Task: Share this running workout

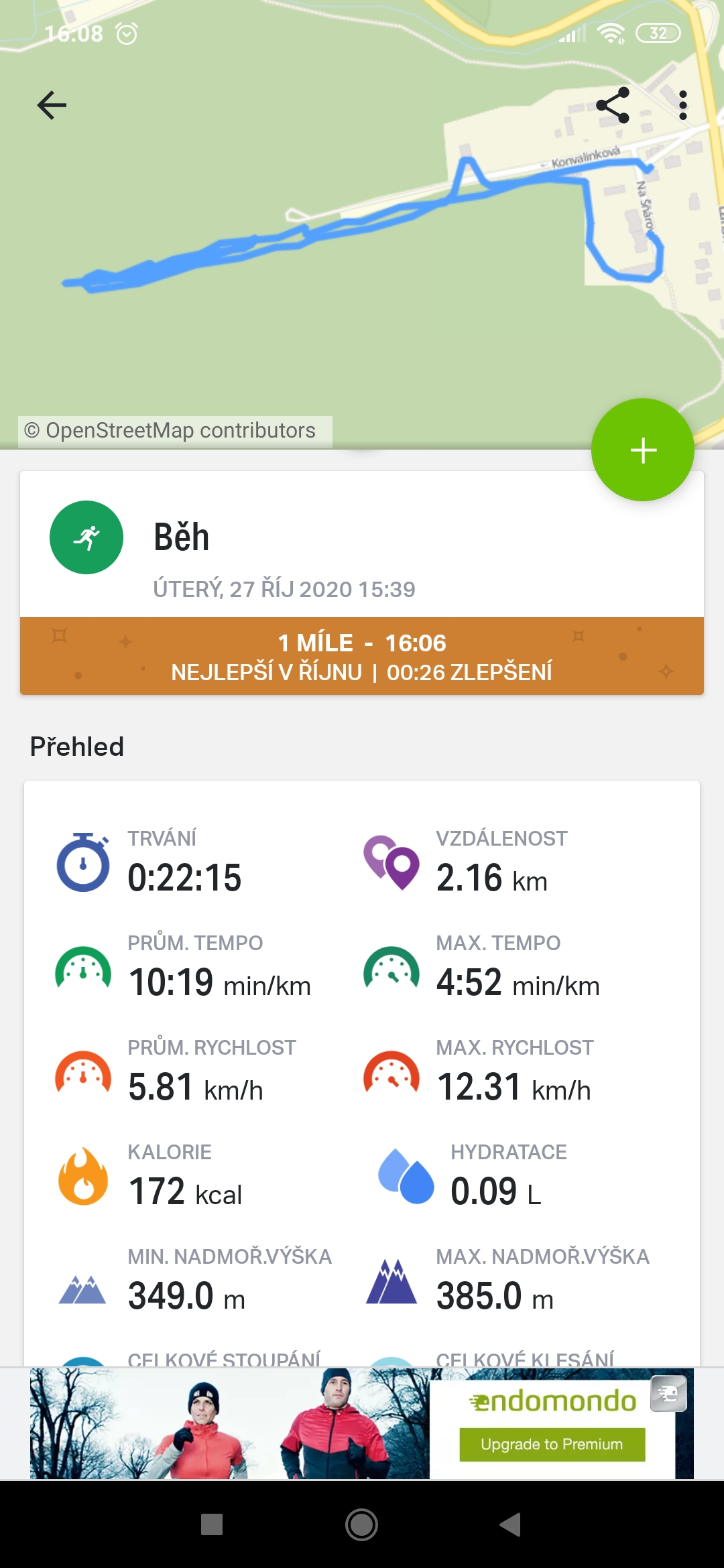Action: click(613, 105)
